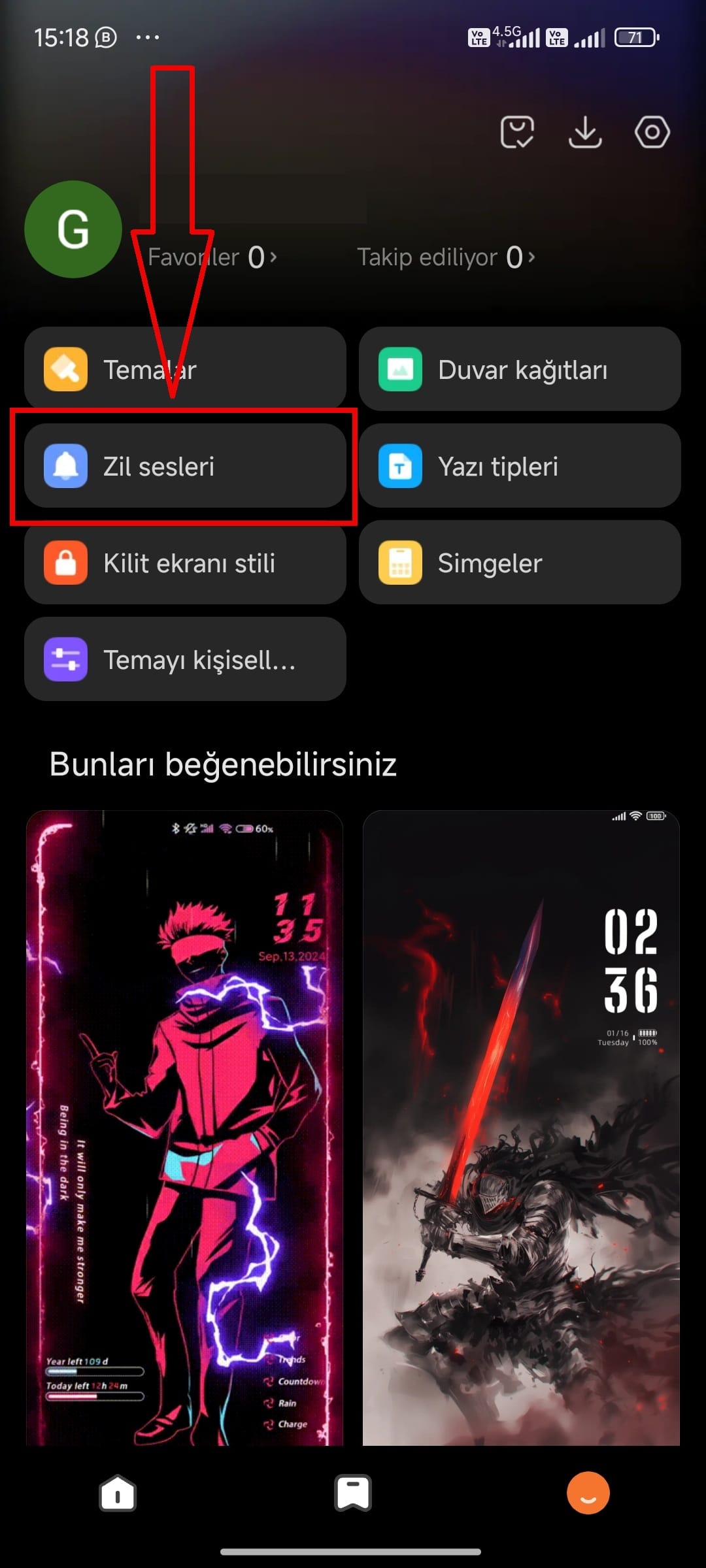Tap the green G profile avatar
Image resolution: width=706 pixels, height=1568 pixels.
(73, 229)
